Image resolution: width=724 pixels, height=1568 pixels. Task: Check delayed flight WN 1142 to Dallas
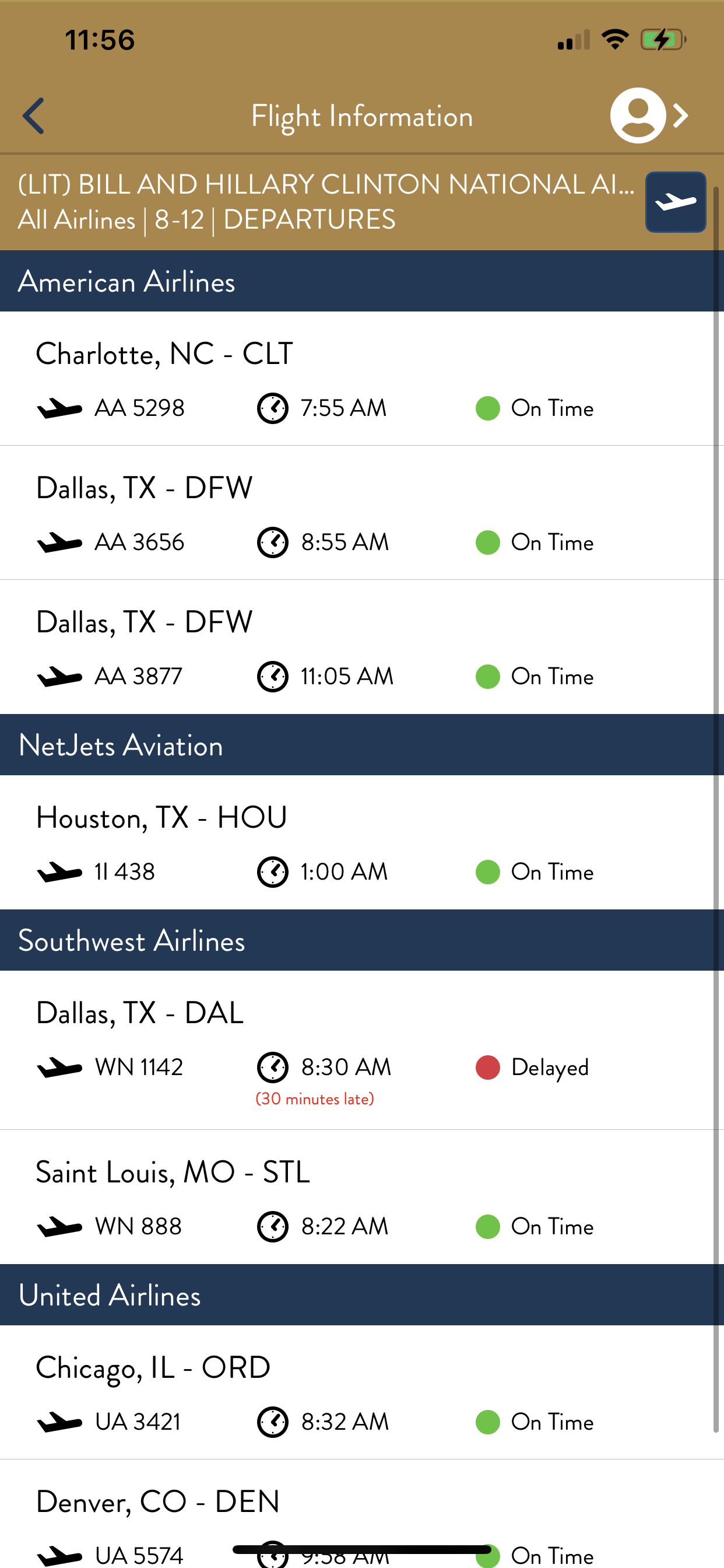tap(358, 1051)
